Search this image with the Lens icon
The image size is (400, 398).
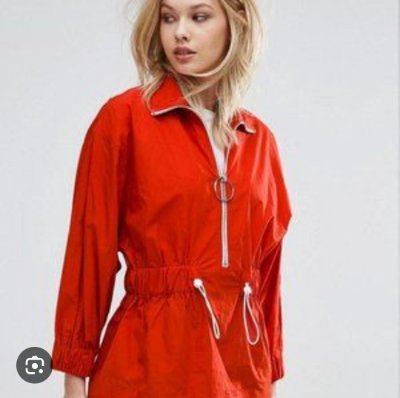tap(34, 365)
